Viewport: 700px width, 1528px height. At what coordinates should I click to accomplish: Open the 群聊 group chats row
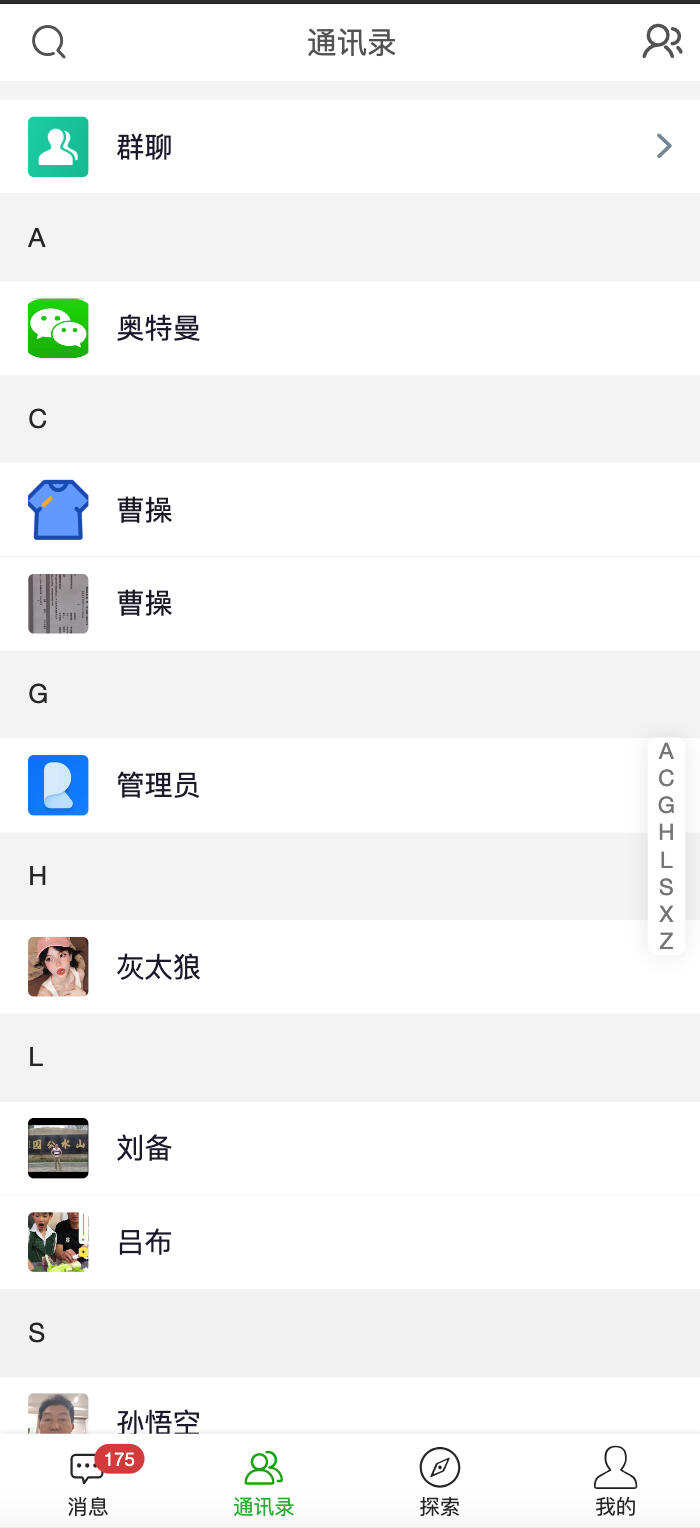point(350,147)
